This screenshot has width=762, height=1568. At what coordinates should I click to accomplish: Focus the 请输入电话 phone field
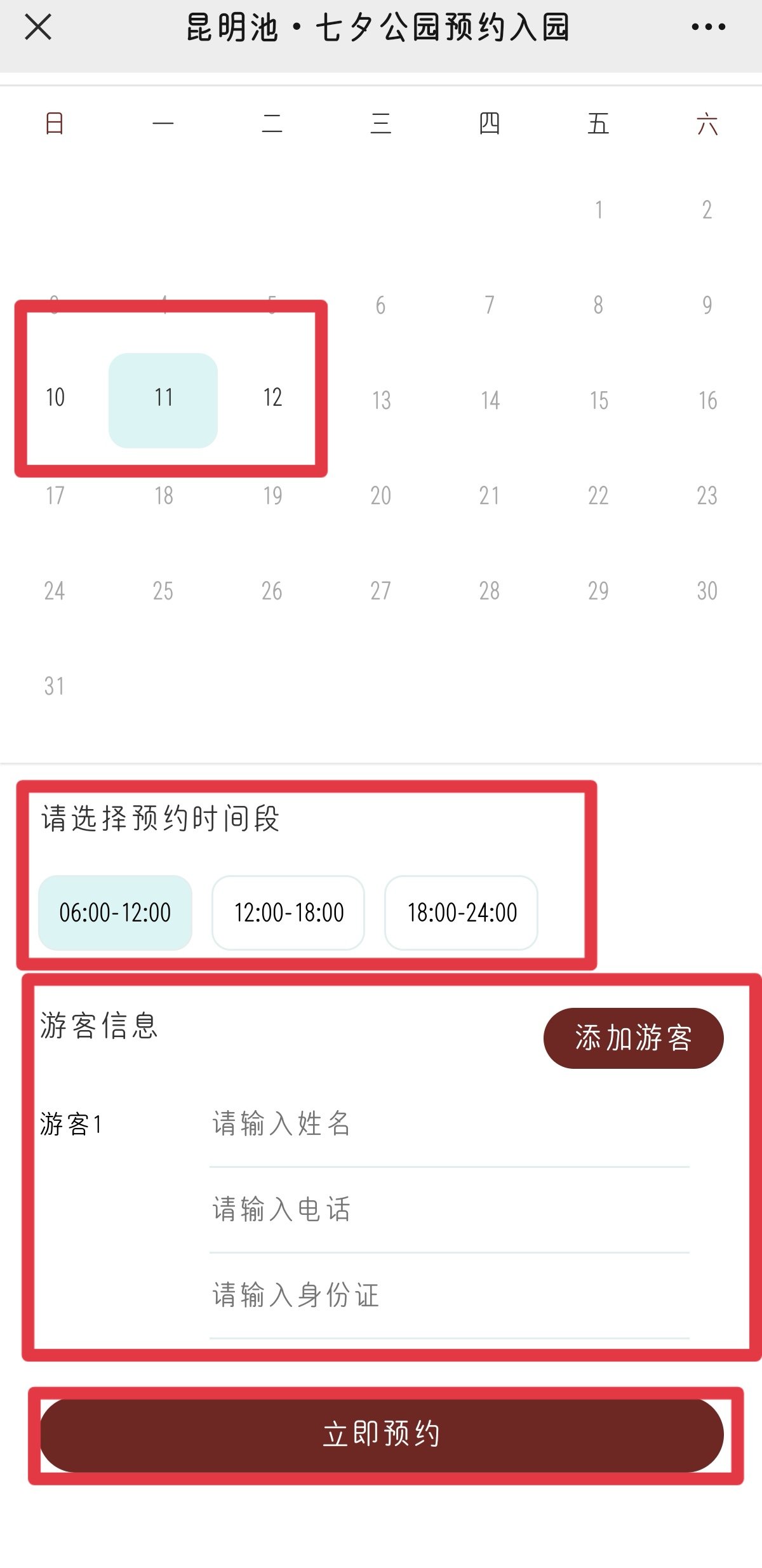click(x=448, y=1209)
